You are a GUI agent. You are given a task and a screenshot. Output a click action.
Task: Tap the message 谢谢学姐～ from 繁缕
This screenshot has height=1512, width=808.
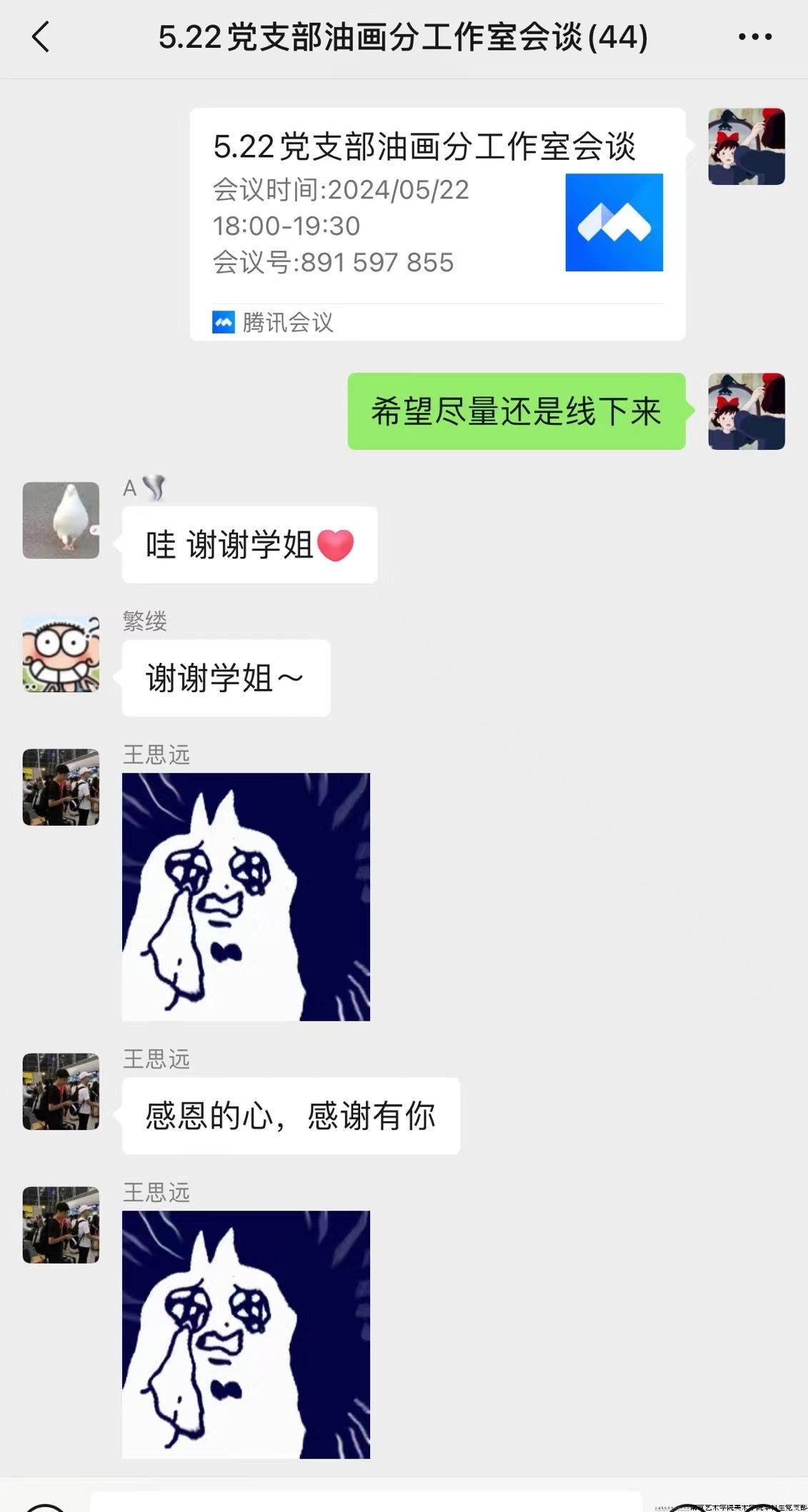click(226, 676)
